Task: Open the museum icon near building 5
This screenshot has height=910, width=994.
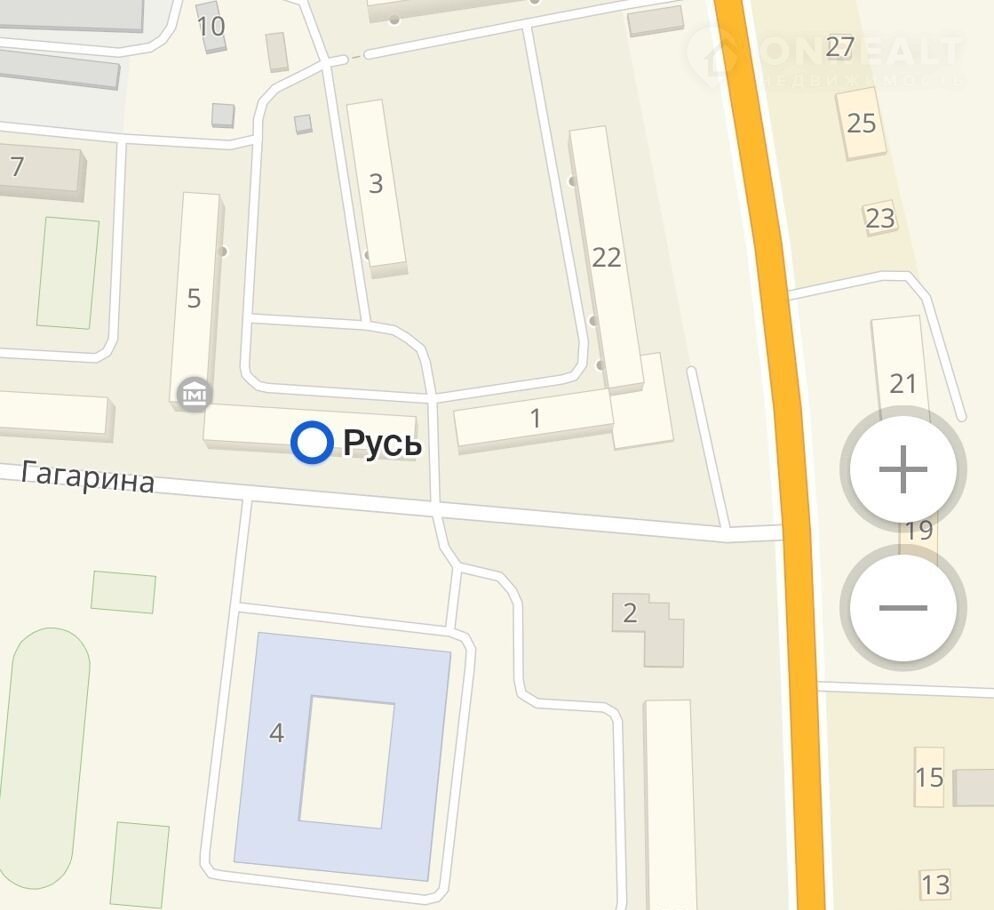Action: [193, 394]
